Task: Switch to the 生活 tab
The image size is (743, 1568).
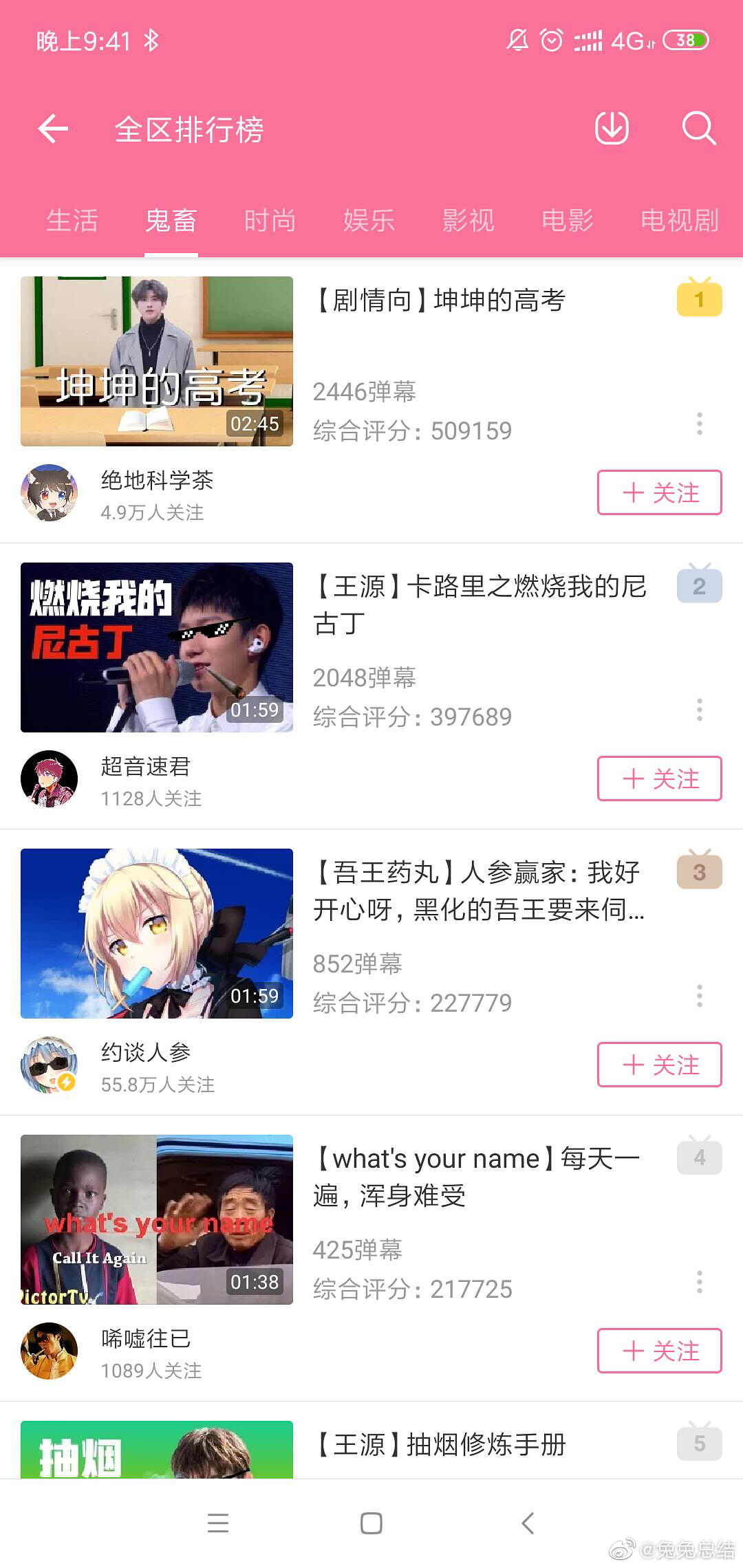Action: 72,221
